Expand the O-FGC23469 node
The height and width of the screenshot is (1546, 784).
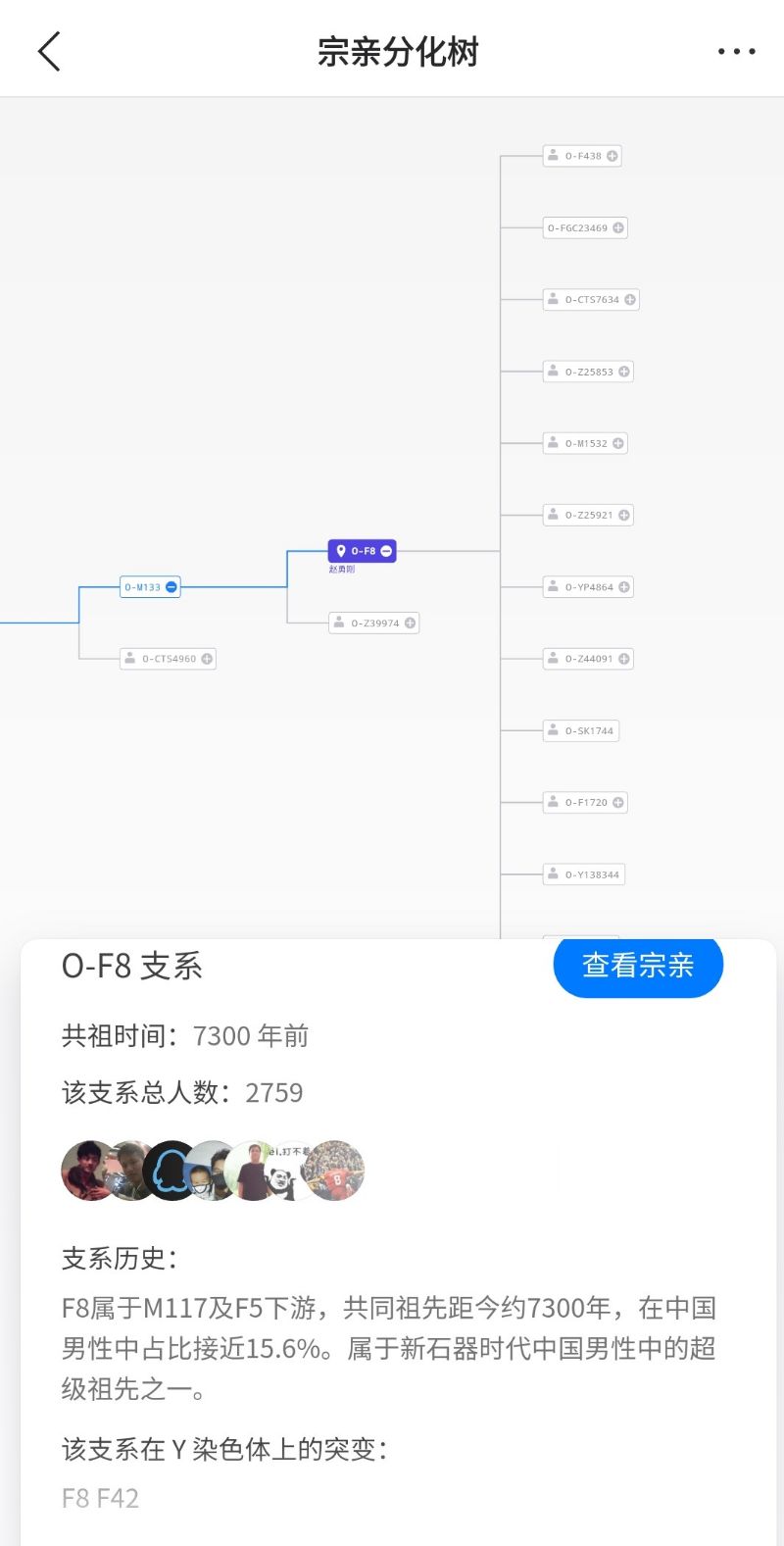click(618, 227)
